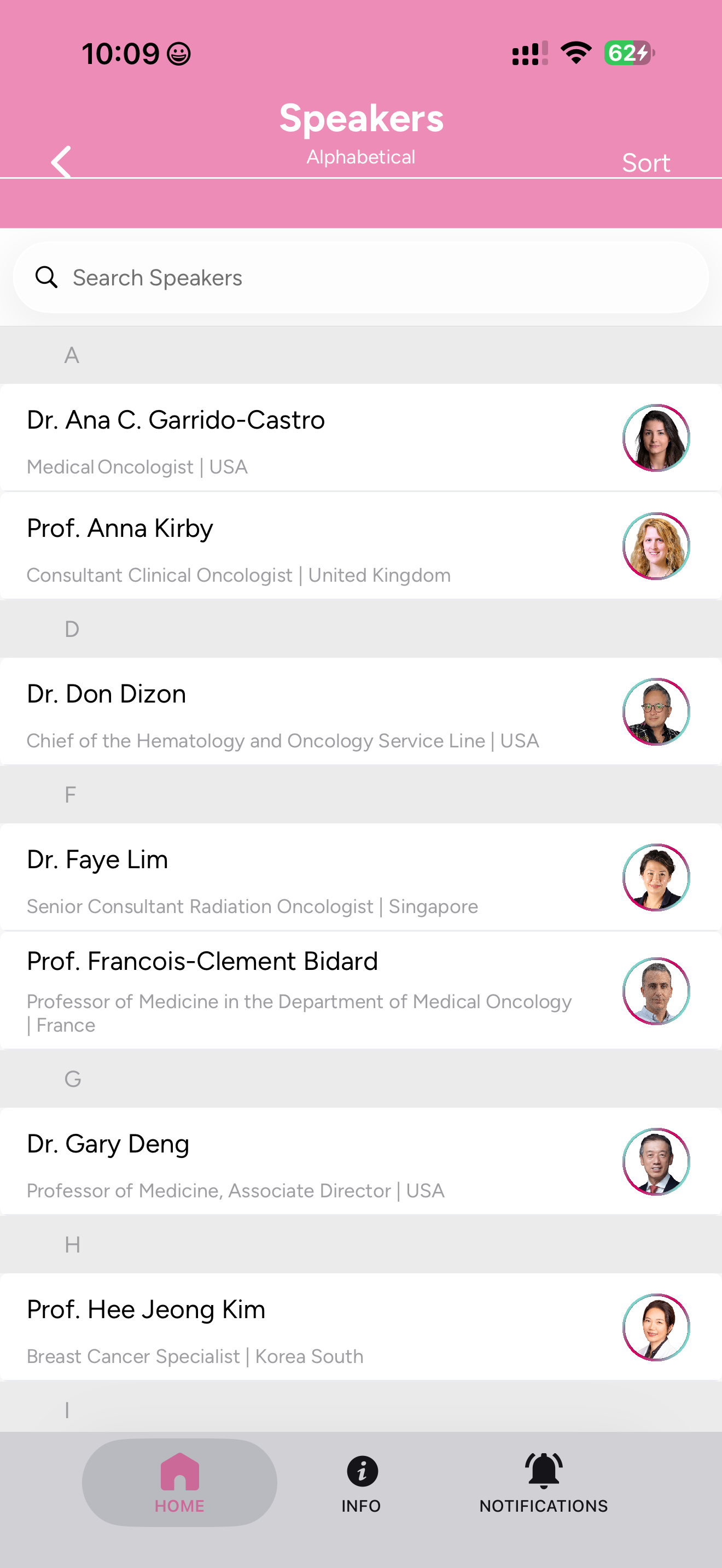Screen dimensions: 722x1568
Task: Select Dr. Faye Lim from the list
Action: [x=361, y=877]
